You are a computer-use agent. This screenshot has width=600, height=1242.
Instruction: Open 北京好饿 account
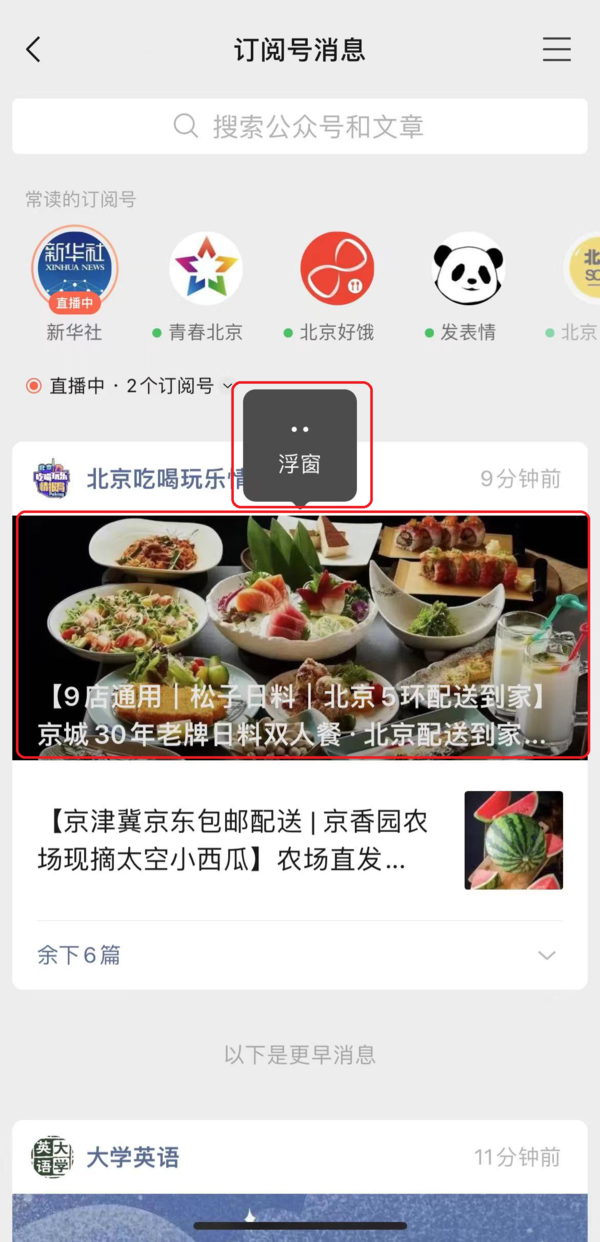pyautogui.click(x=337, y=270)
